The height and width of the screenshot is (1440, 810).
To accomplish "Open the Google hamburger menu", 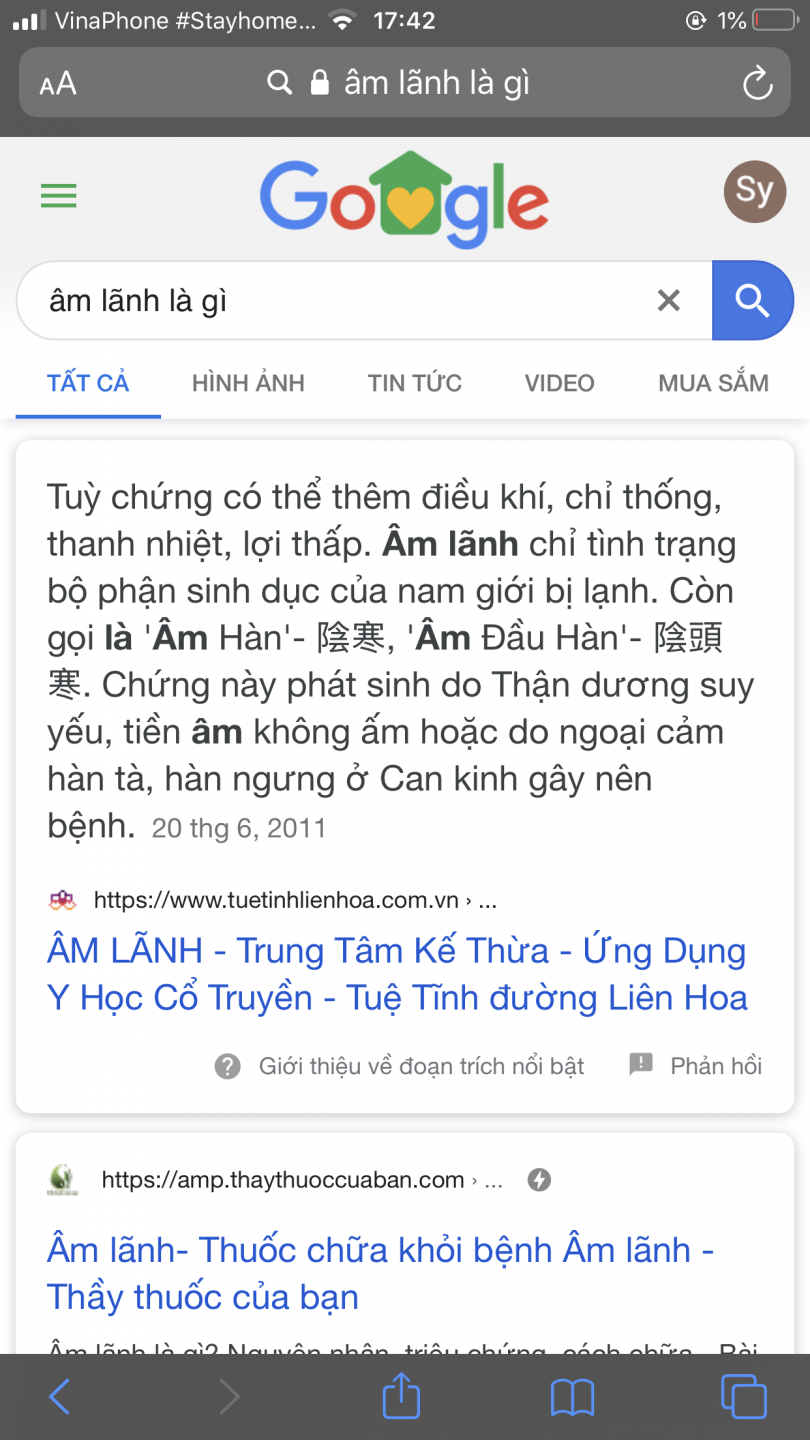I will pyautogui.click(x=59, y=195).
